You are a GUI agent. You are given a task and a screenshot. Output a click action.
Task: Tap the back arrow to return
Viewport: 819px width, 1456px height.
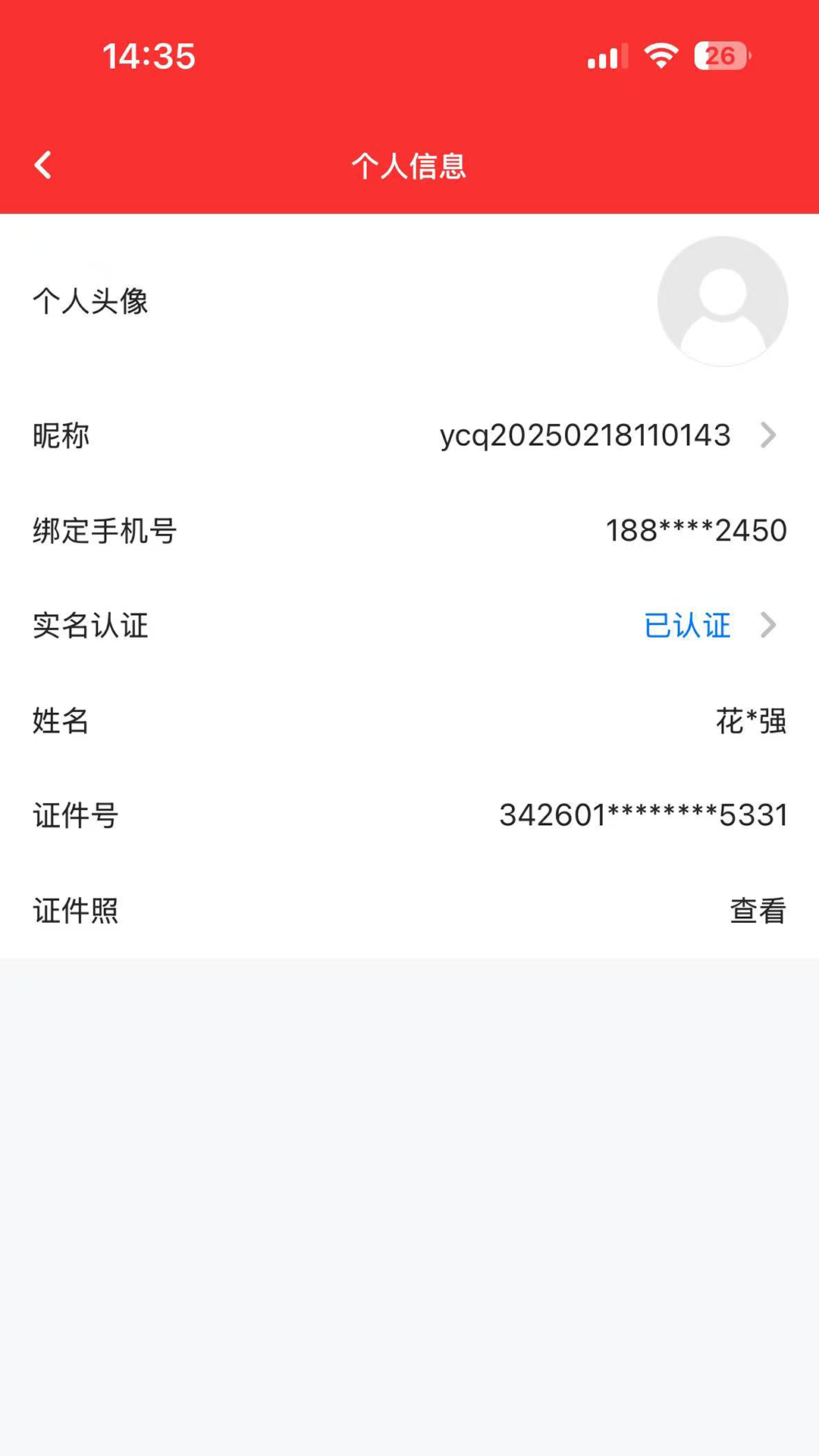click(43, 165)
